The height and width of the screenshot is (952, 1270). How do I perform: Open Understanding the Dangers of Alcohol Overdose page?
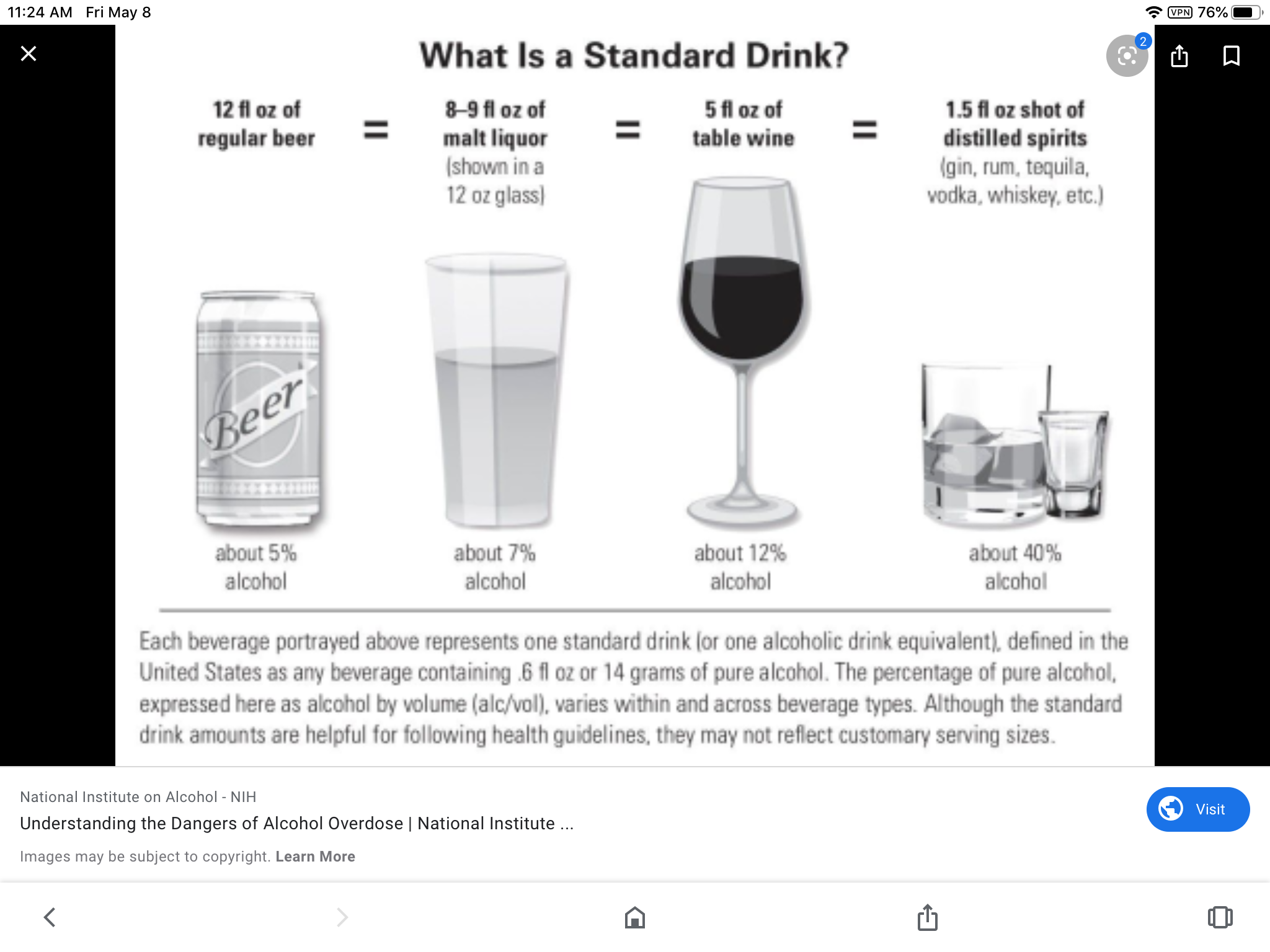(296, 823)
